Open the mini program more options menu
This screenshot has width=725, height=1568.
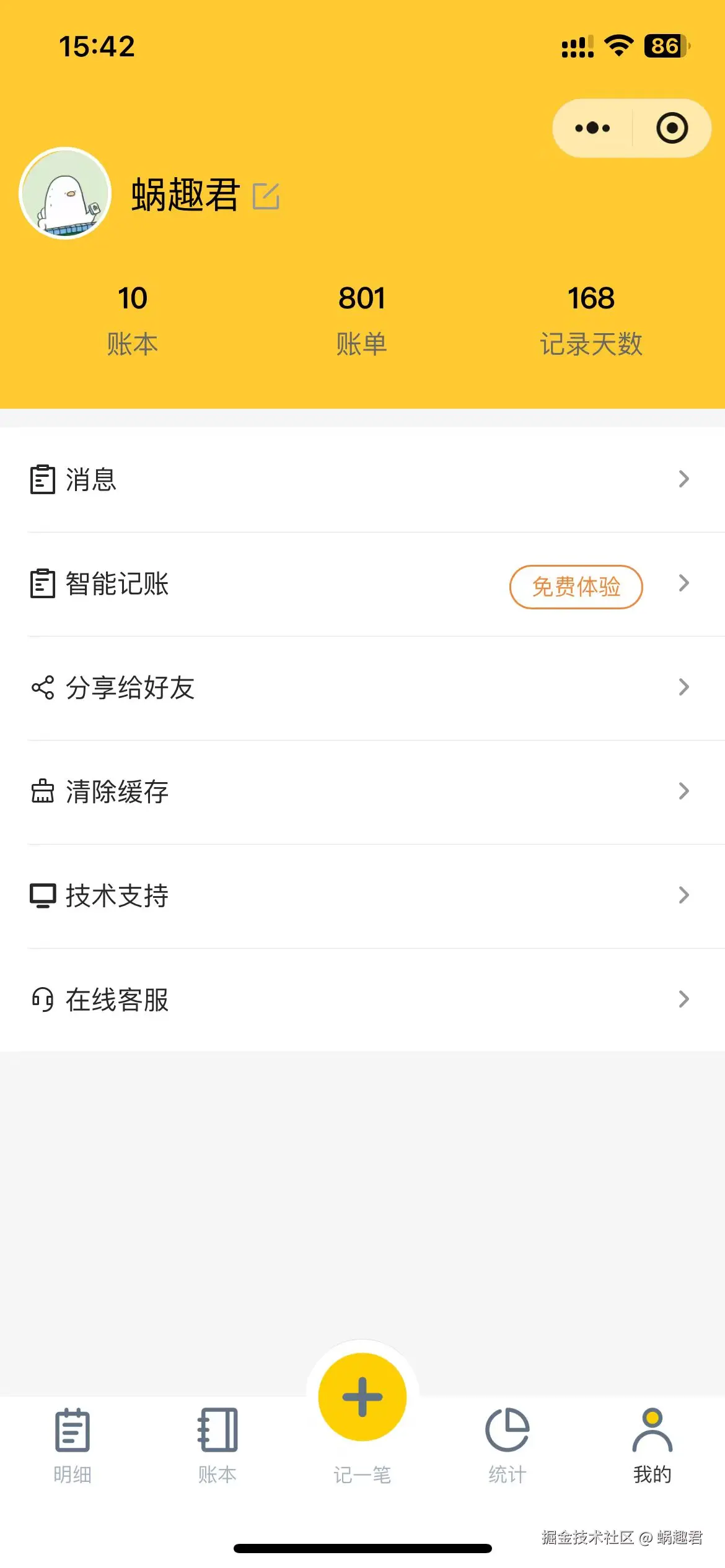pyautogui.click(x=592, y=128)
